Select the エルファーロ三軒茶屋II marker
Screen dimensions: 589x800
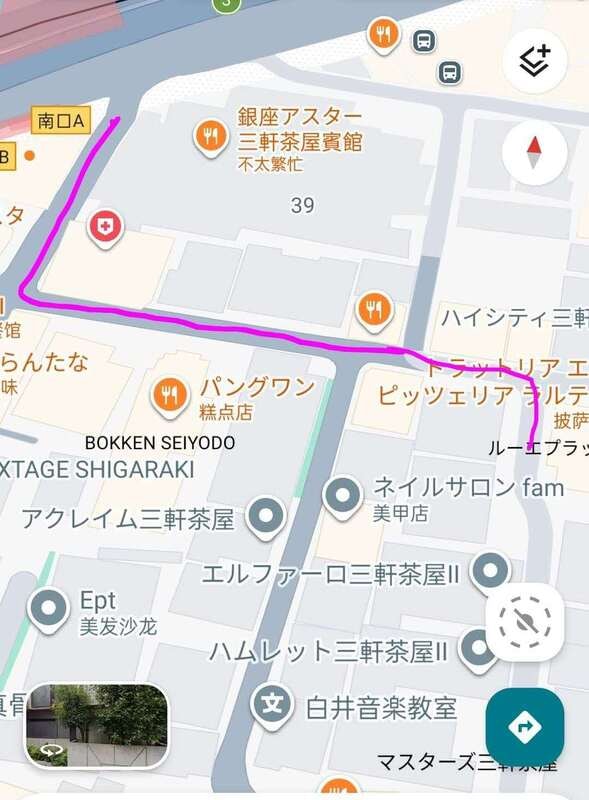click(490, 572)
